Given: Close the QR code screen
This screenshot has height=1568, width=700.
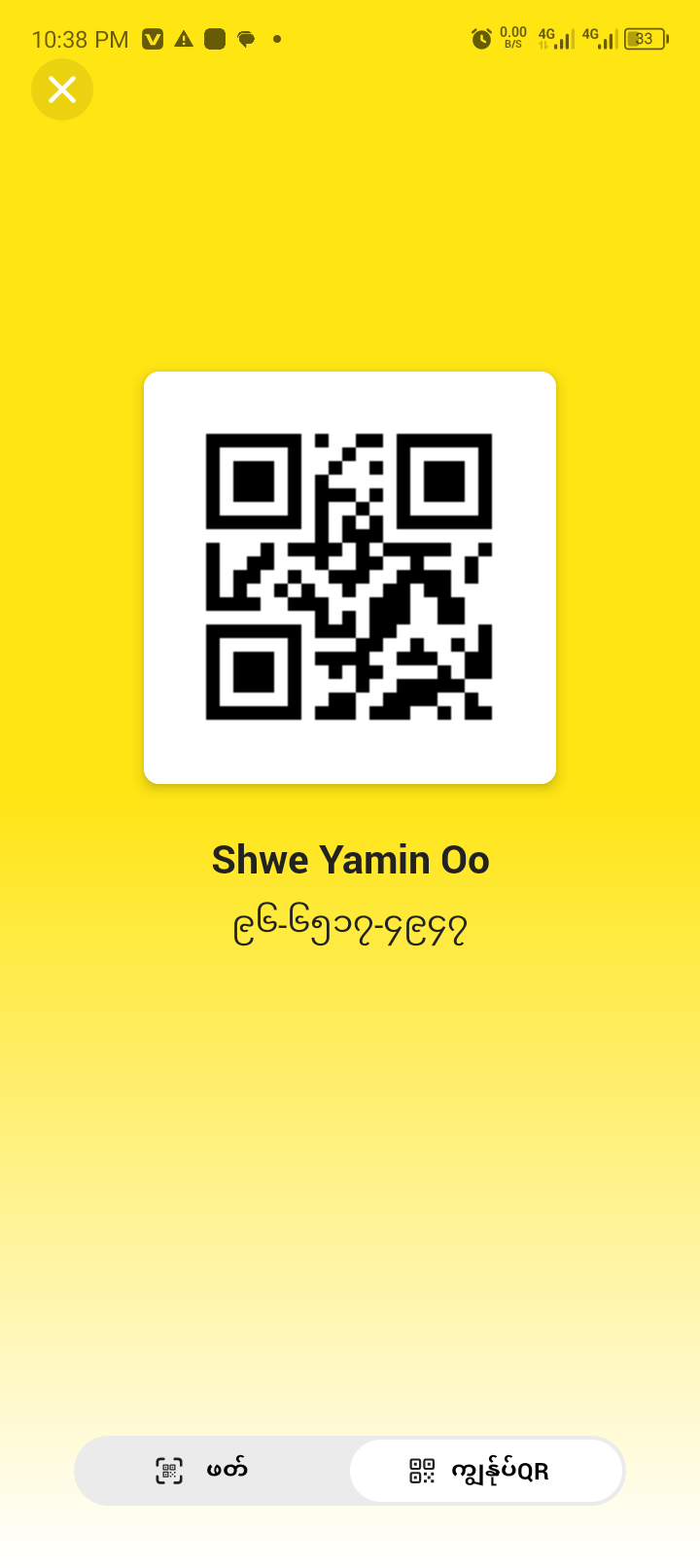Looking at the screenshot, I should pyautogui.click(x=62, y=89).
